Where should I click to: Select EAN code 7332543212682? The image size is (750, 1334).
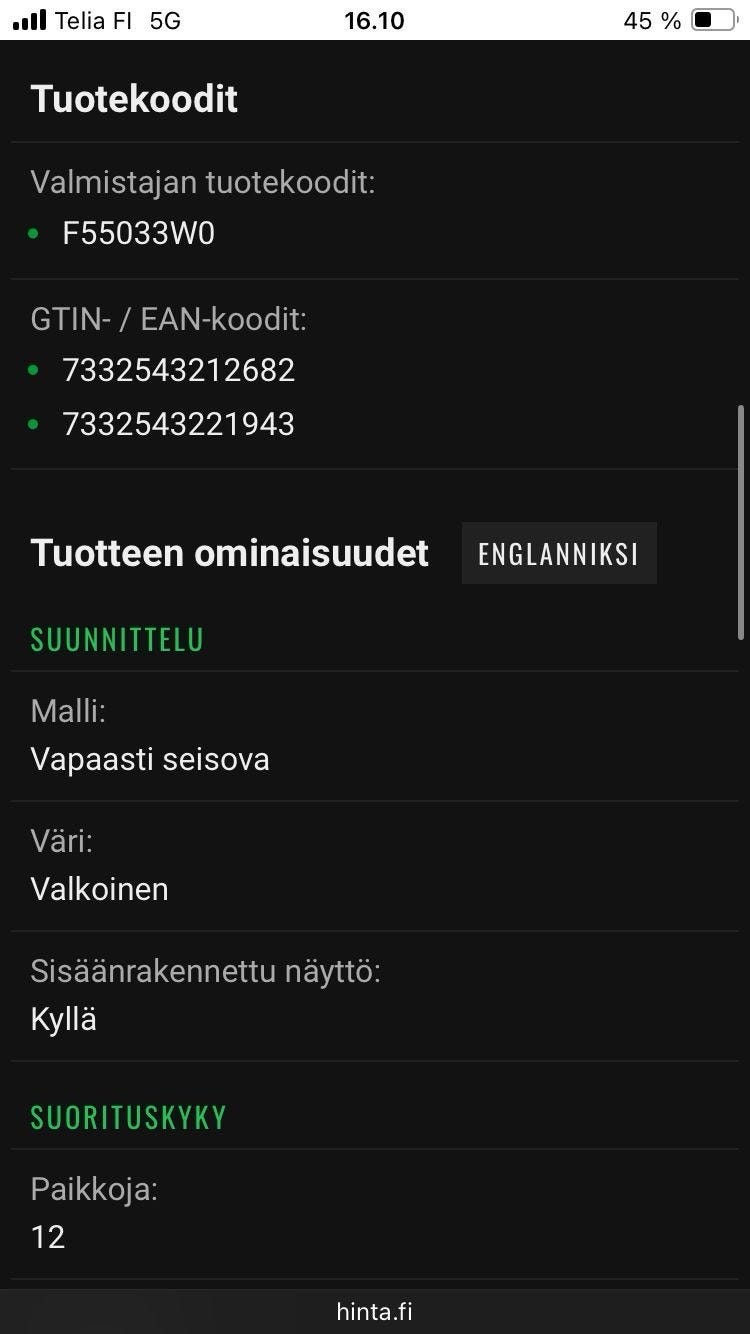tap(178, 369)
